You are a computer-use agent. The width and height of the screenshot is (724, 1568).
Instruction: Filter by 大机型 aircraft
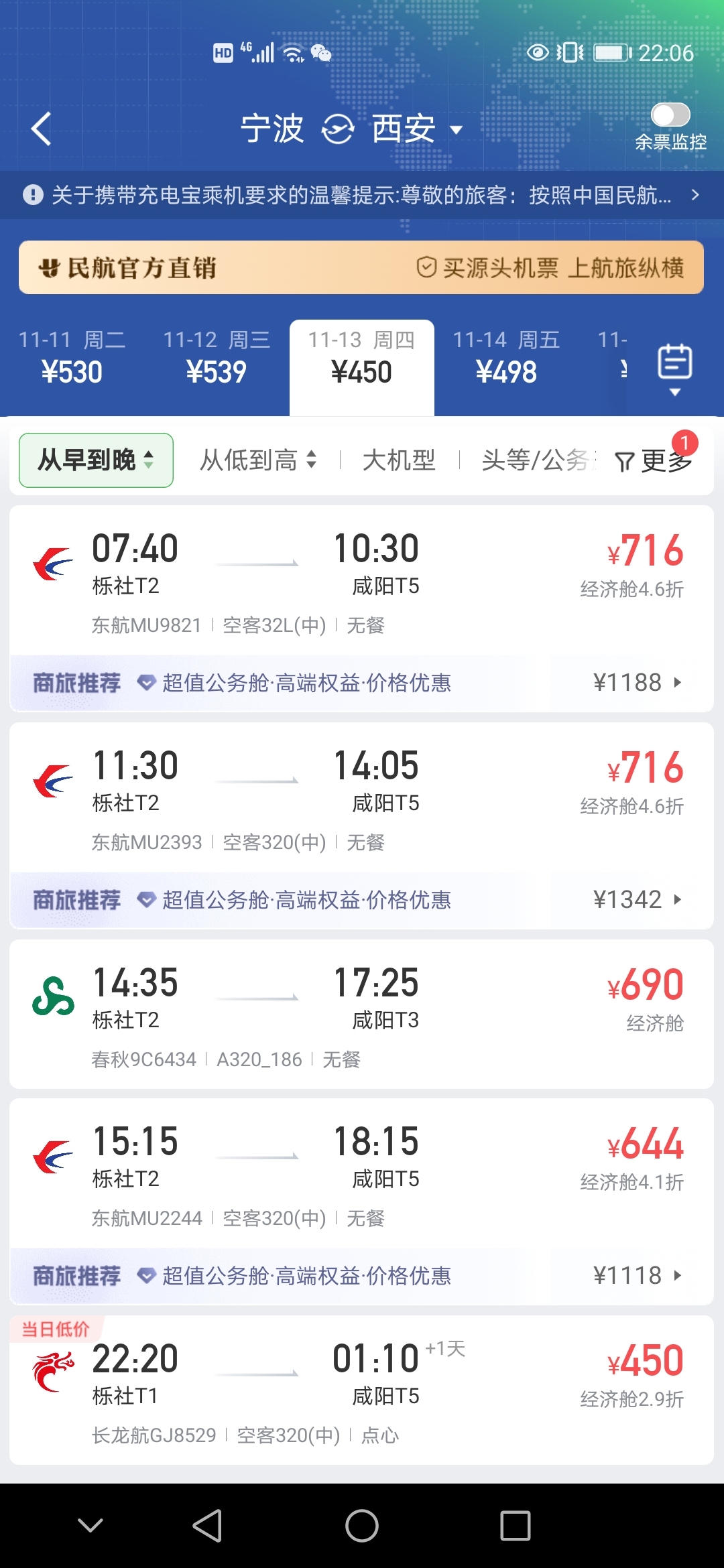399,460
